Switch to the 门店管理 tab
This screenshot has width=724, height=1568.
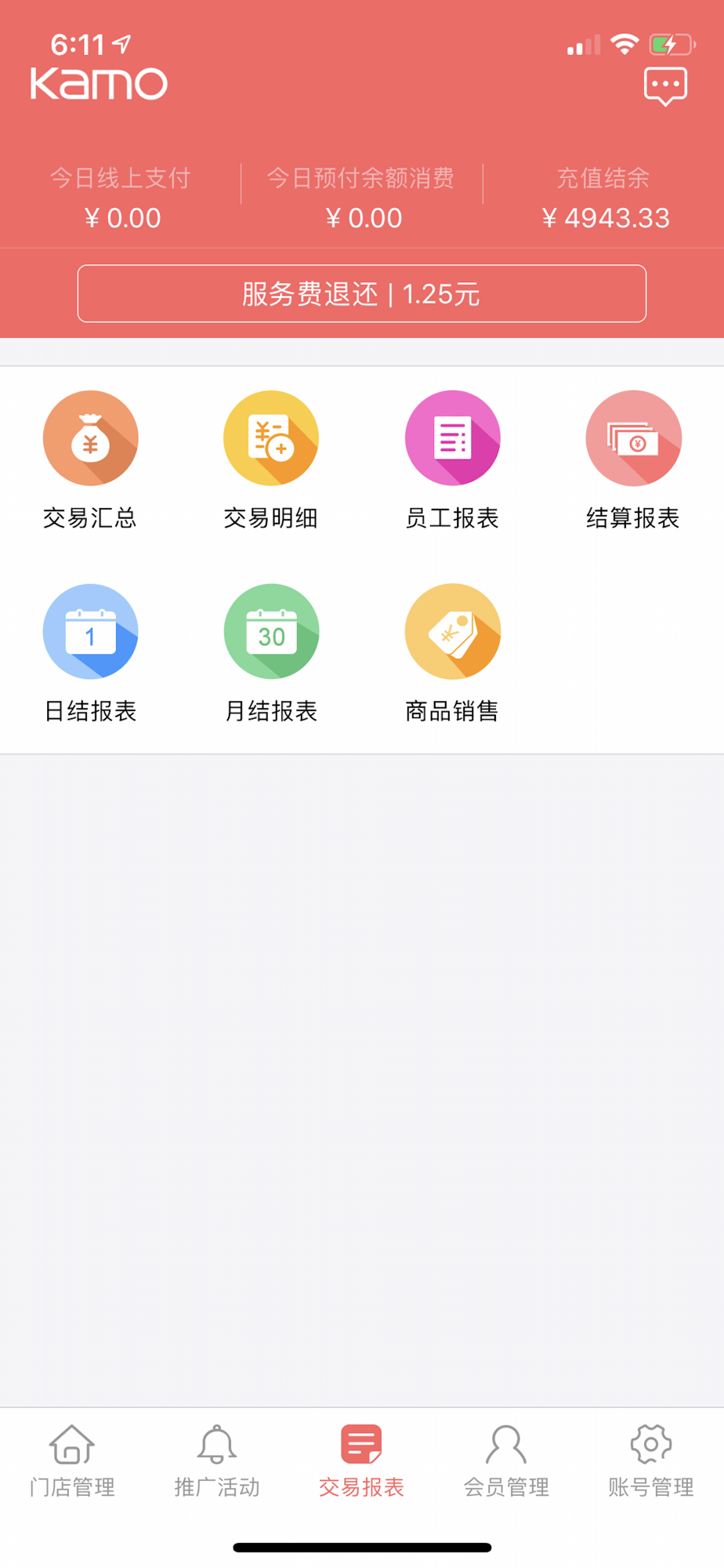(72, 1461)
